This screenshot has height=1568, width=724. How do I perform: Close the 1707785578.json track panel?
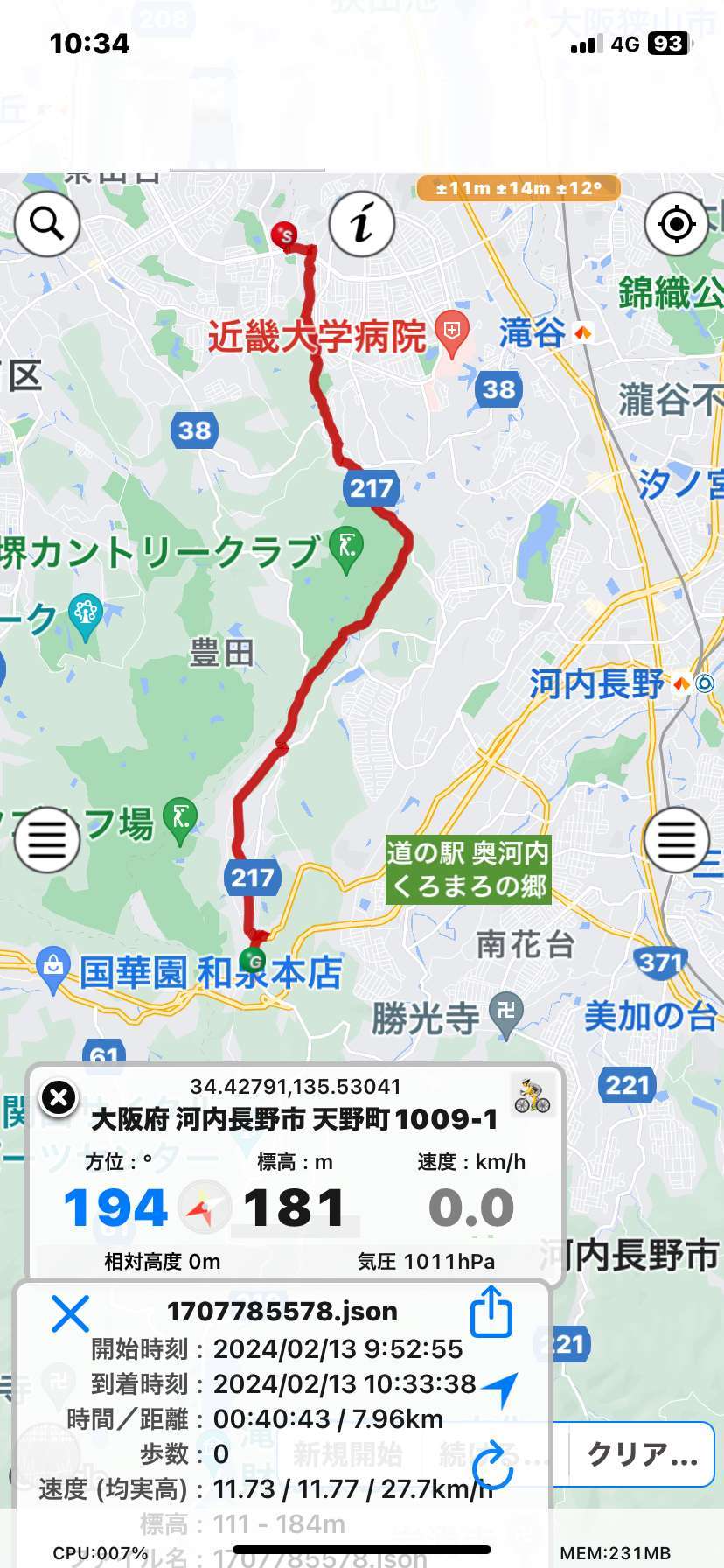click(x=70, y=1313)
